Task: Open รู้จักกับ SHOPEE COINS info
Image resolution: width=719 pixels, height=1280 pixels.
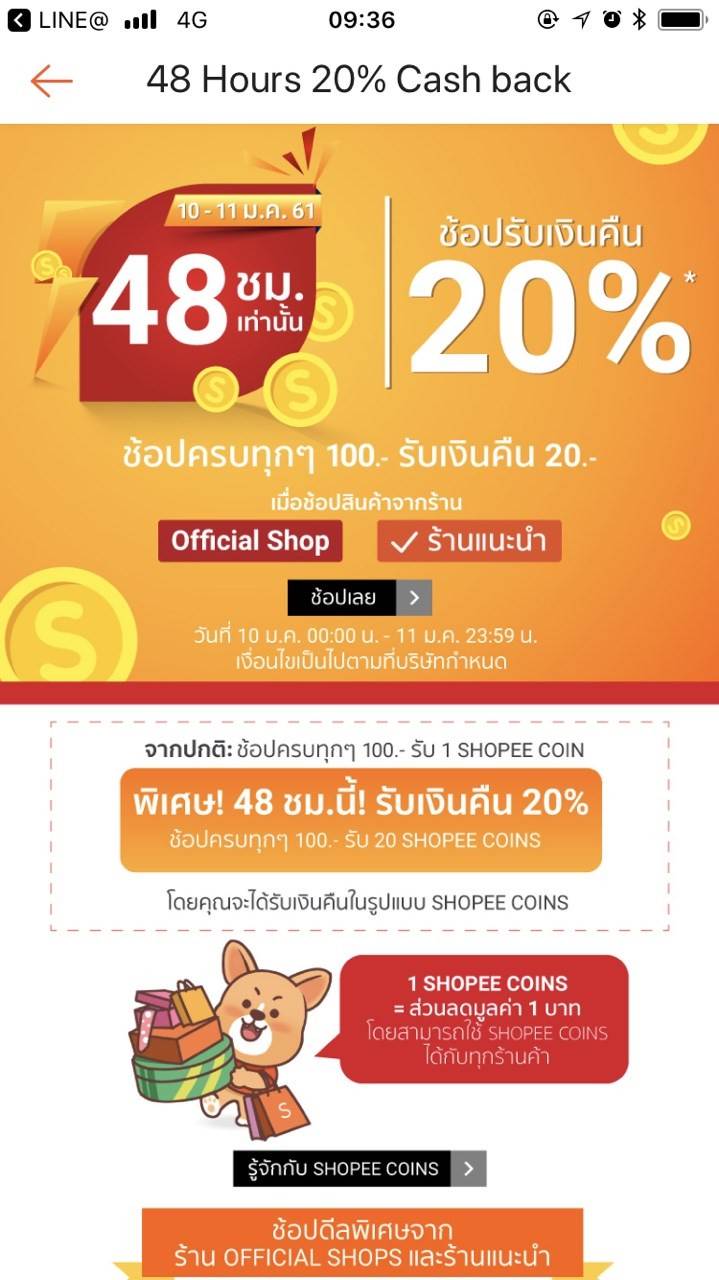Action: click(359, 1168)
